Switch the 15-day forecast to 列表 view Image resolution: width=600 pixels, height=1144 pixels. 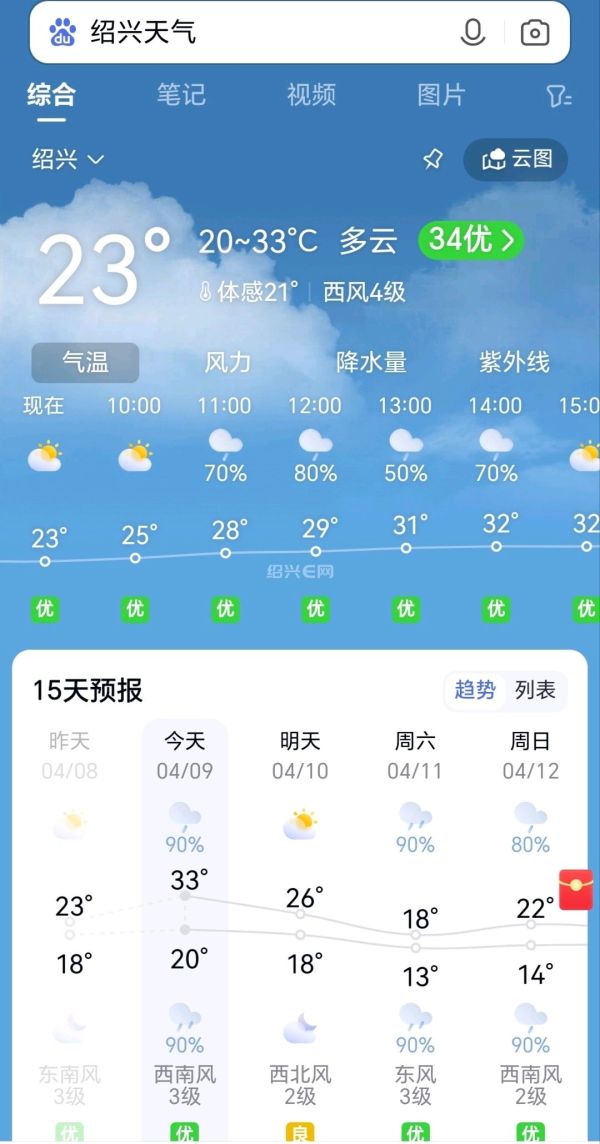[535, 690]
